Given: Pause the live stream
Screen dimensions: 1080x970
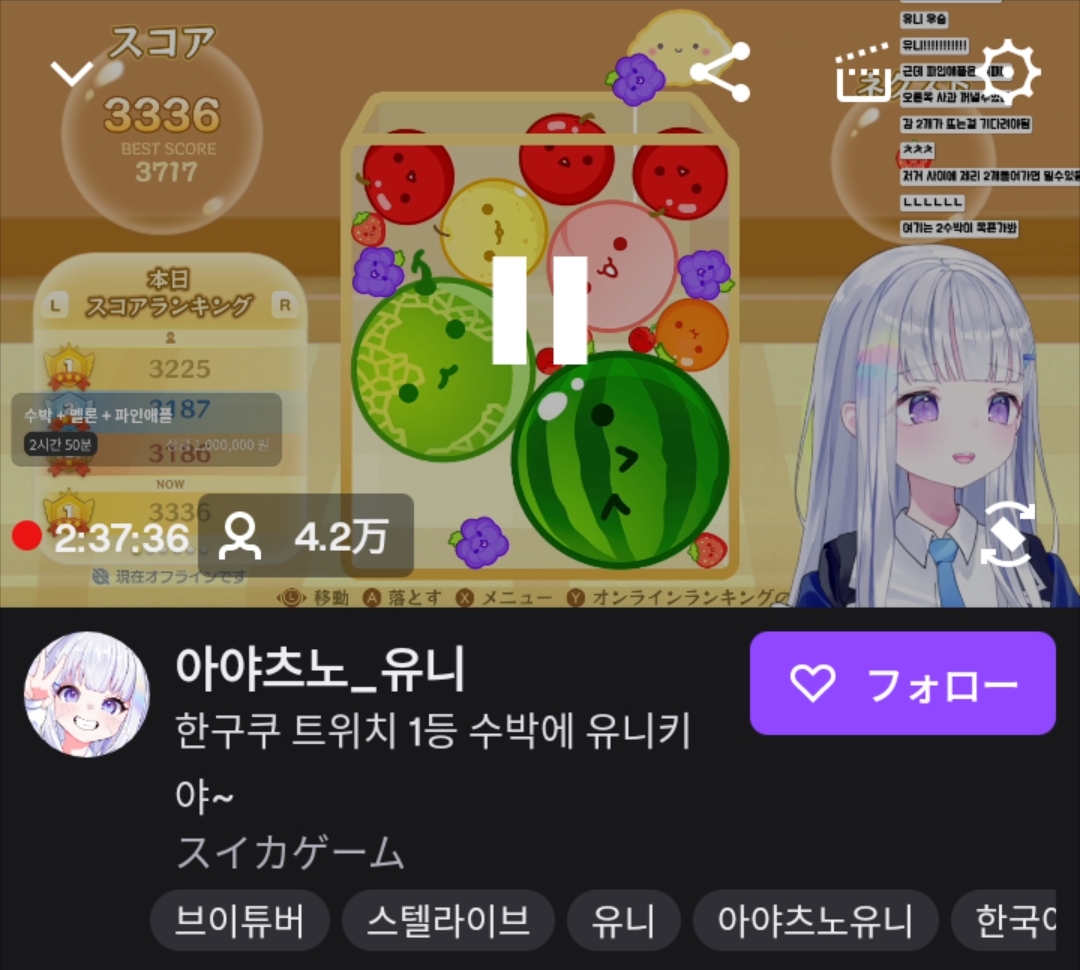Looking at the screenshot, I should pyautogui.click(x=539, y=310).
